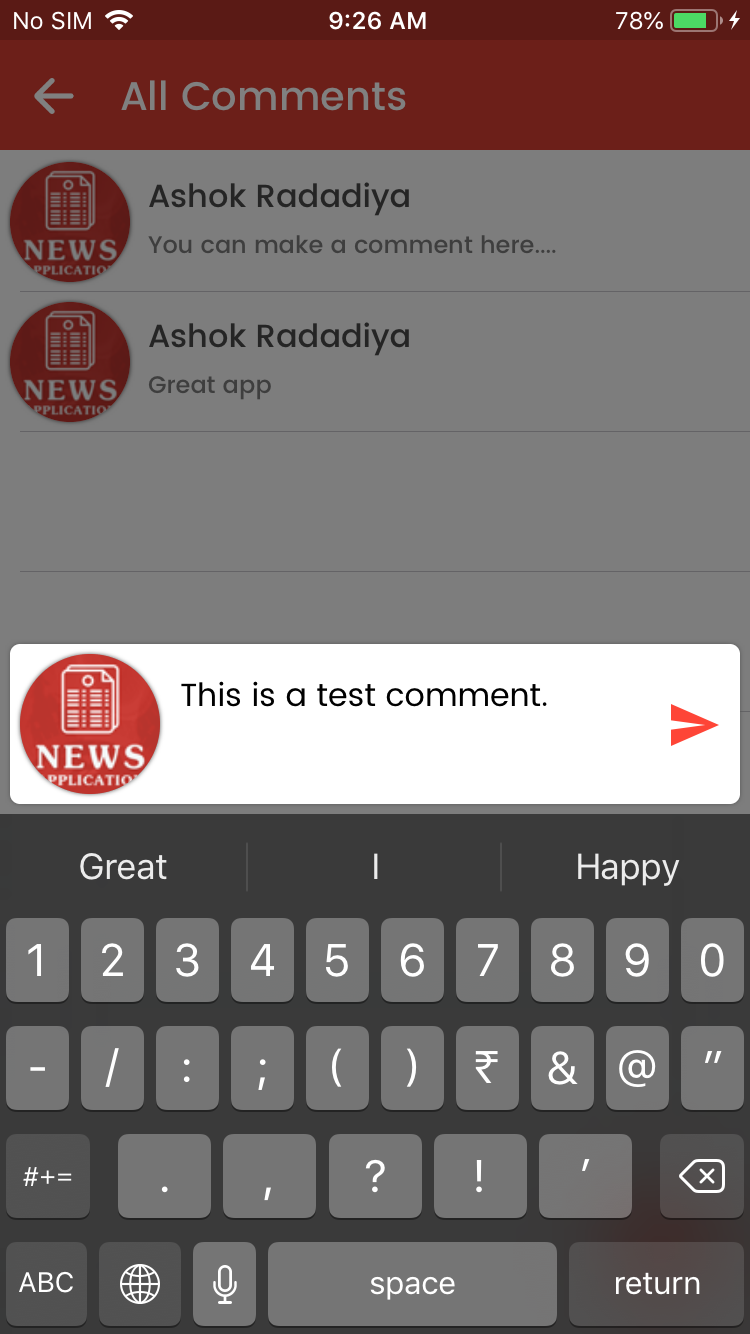Go back from All Comments

coord(54,96)
